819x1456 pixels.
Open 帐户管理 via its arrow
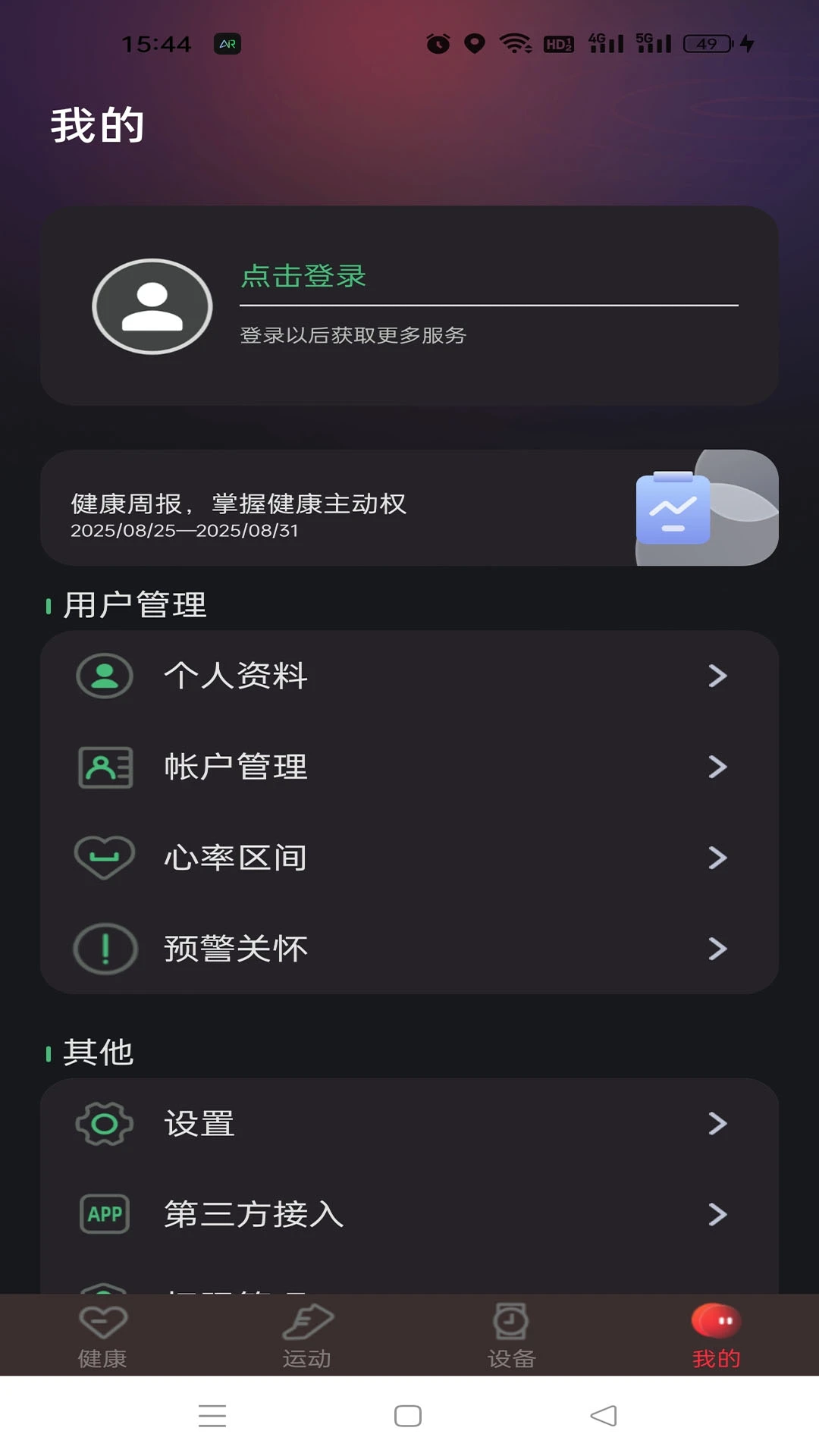[718, 767]
